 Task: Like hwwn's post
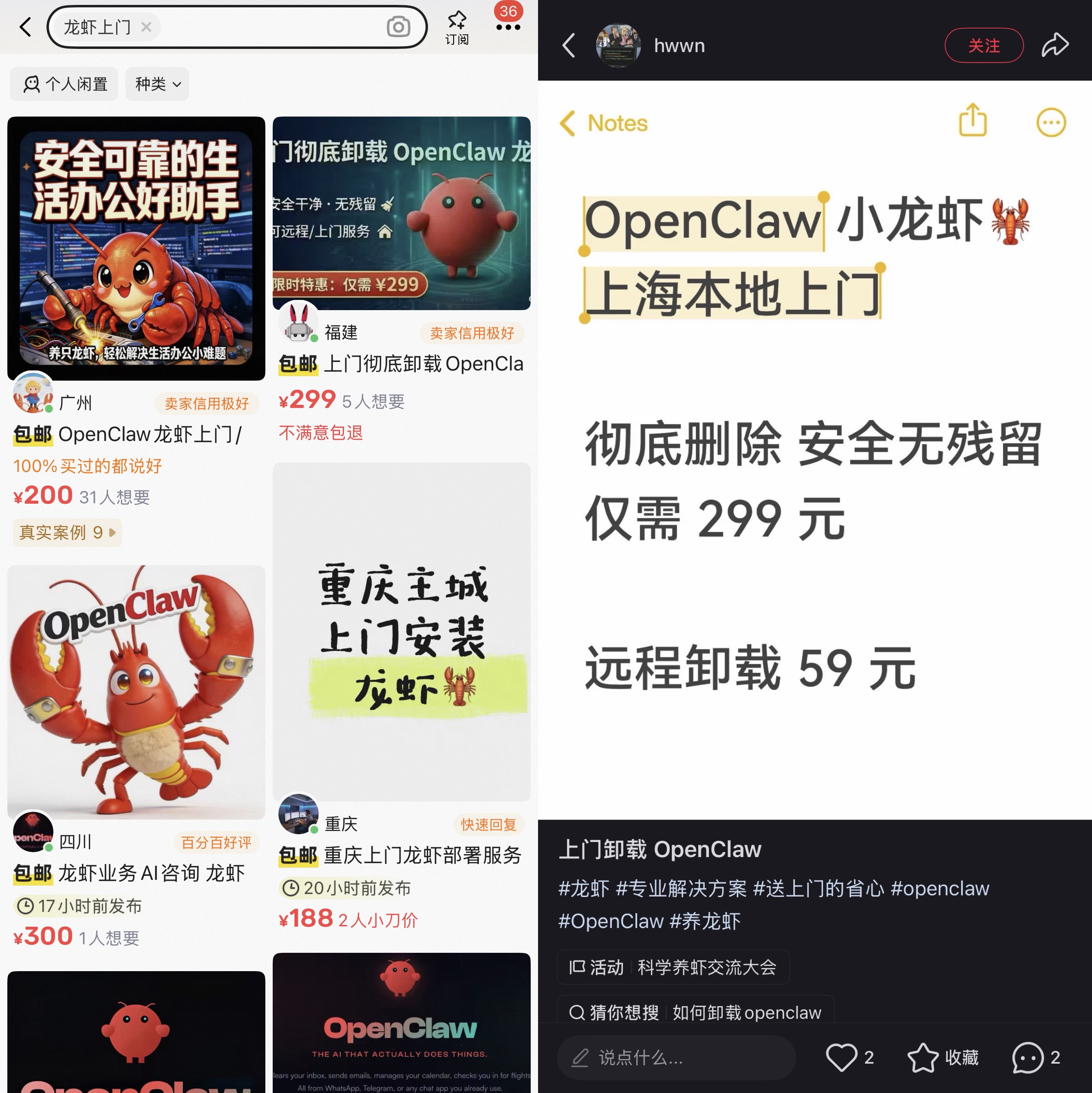(841, 1057)
